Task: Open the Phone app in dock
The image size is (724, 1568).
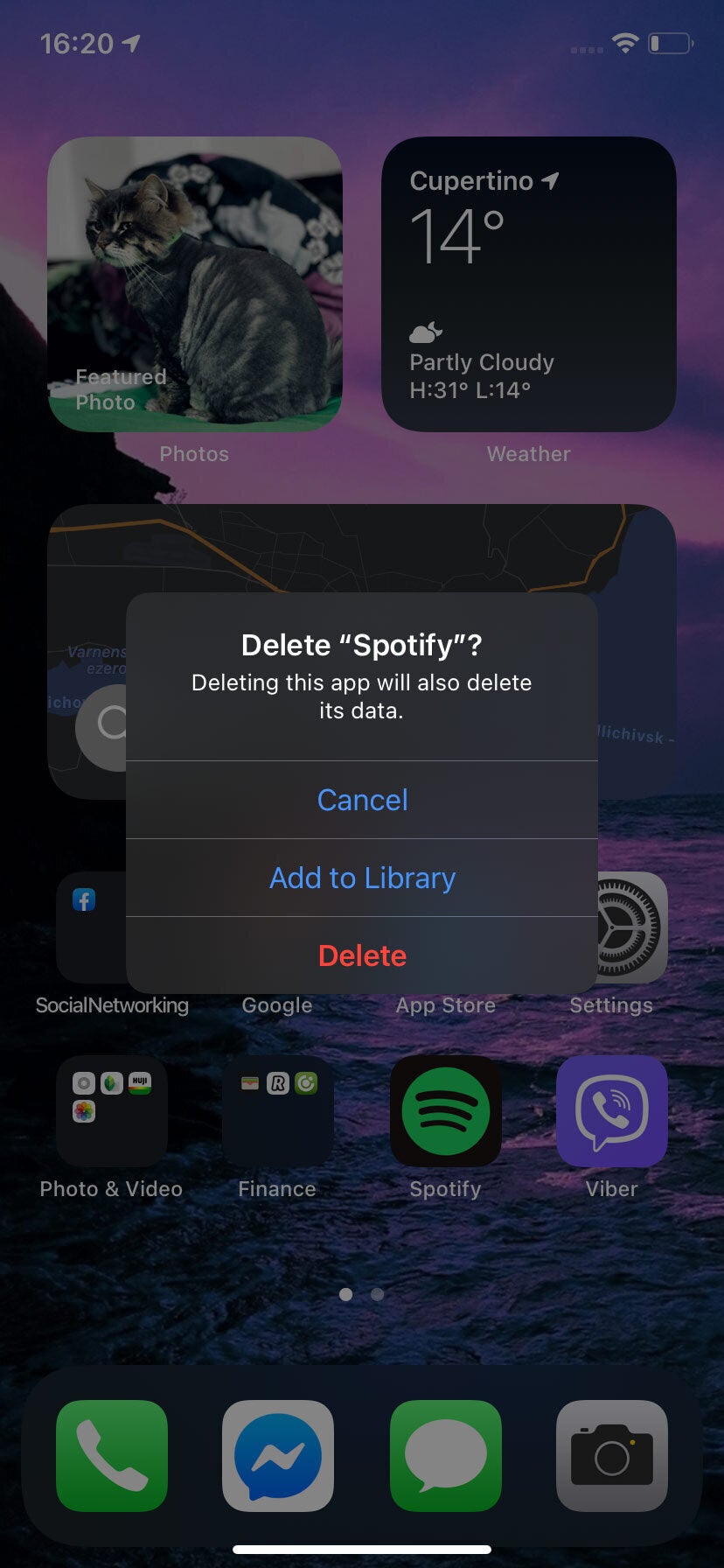Action: [111, 1455]
